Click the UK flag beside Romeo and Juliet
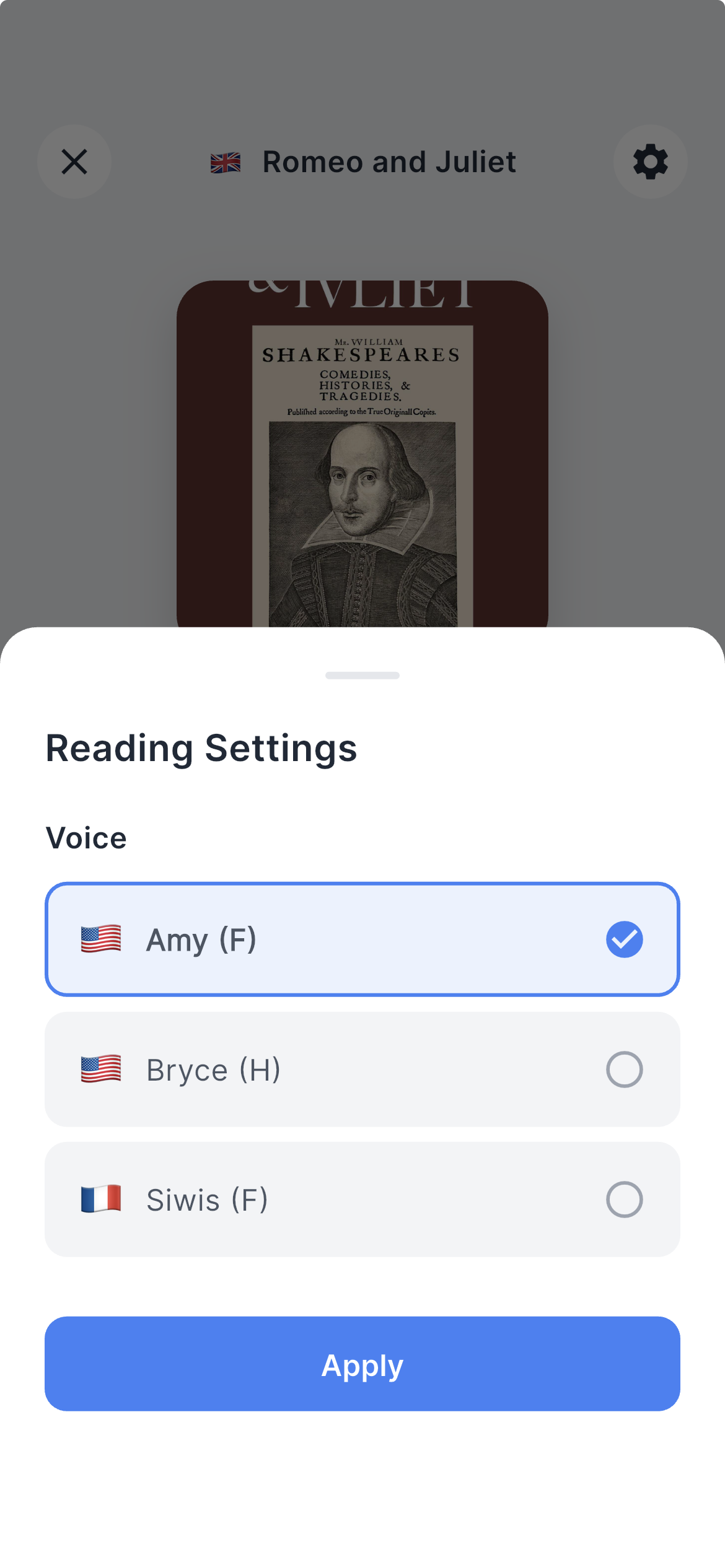This screenshot has height=1568, width=725. click(225, 162)
